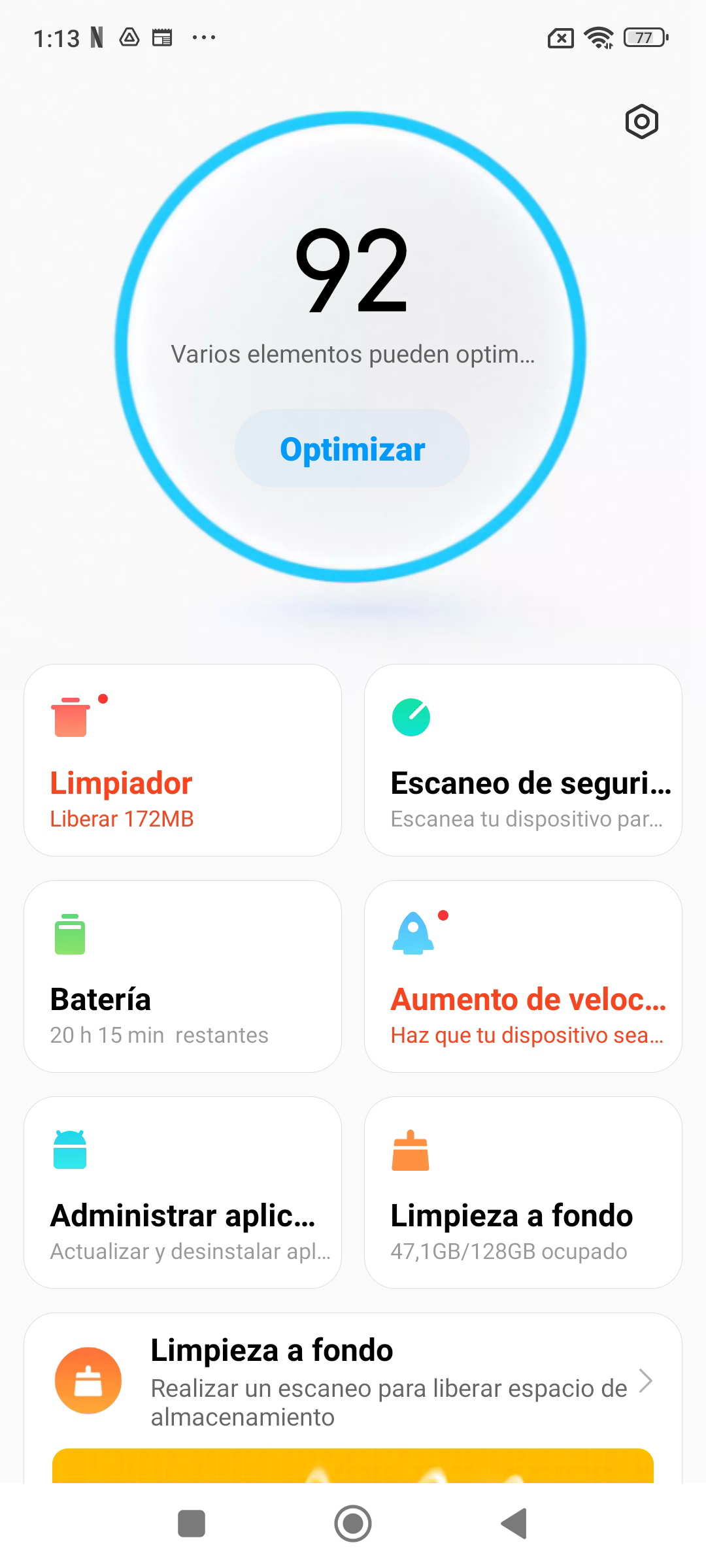This screenshot has width=706, height=1568.
Task: Open the Administrar aplicaciones card
Action: coord(183,1192)
